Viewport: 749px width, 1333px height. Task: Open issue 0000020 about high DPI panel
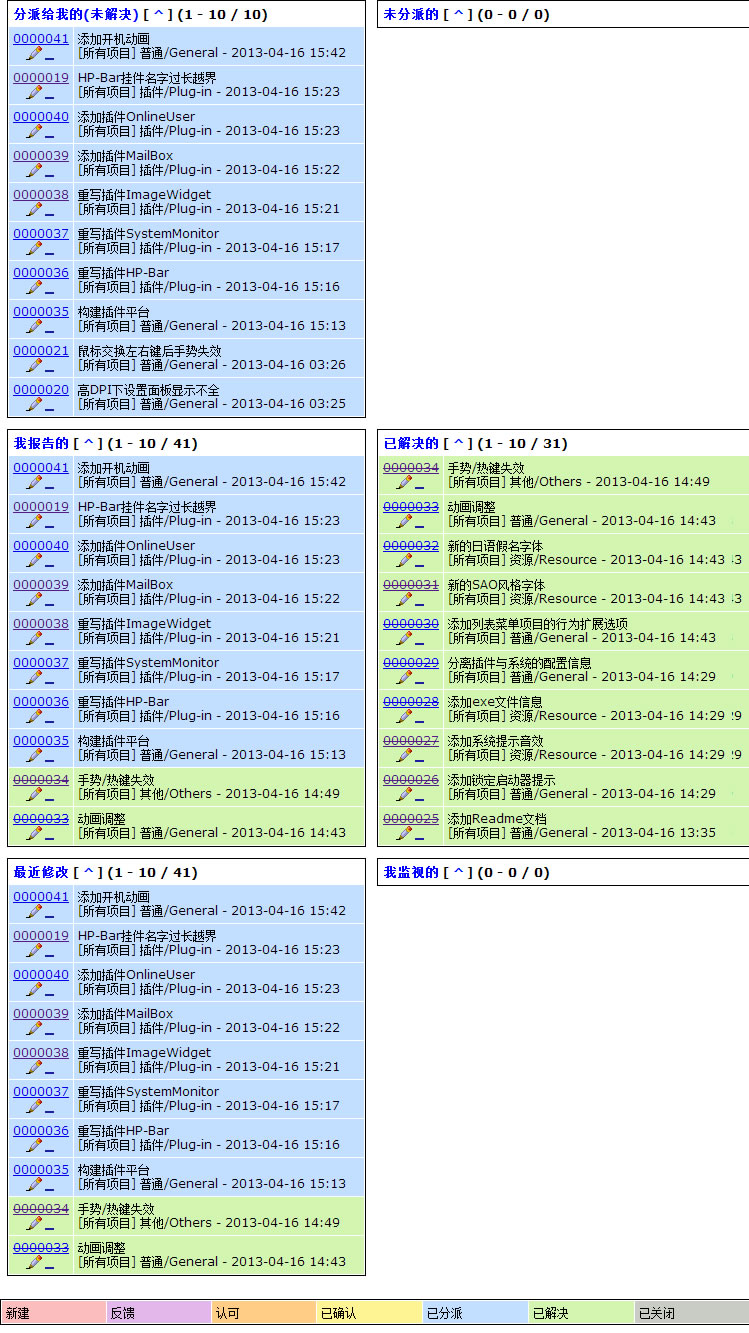(x=41, y=390)
